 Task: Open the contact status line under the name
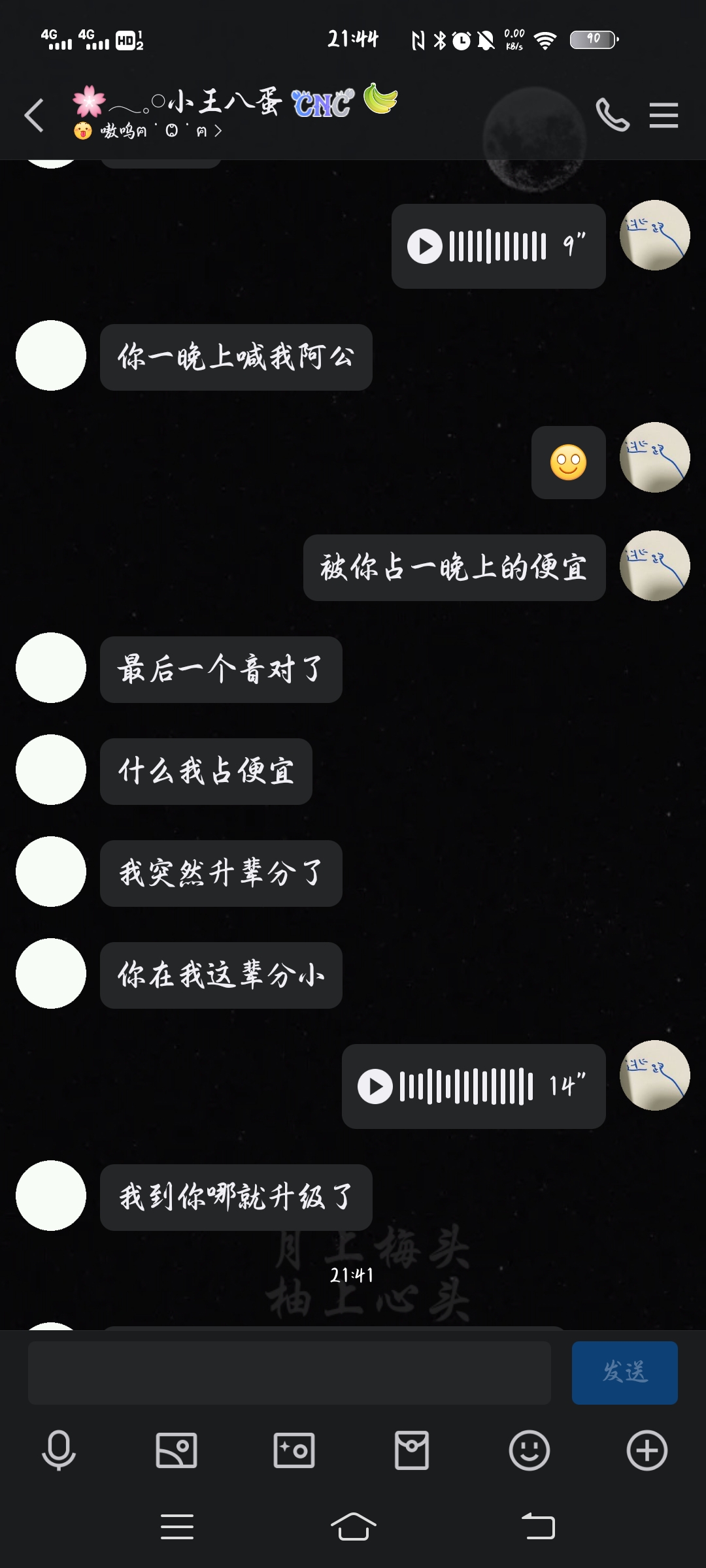click(x=150, y=131)
